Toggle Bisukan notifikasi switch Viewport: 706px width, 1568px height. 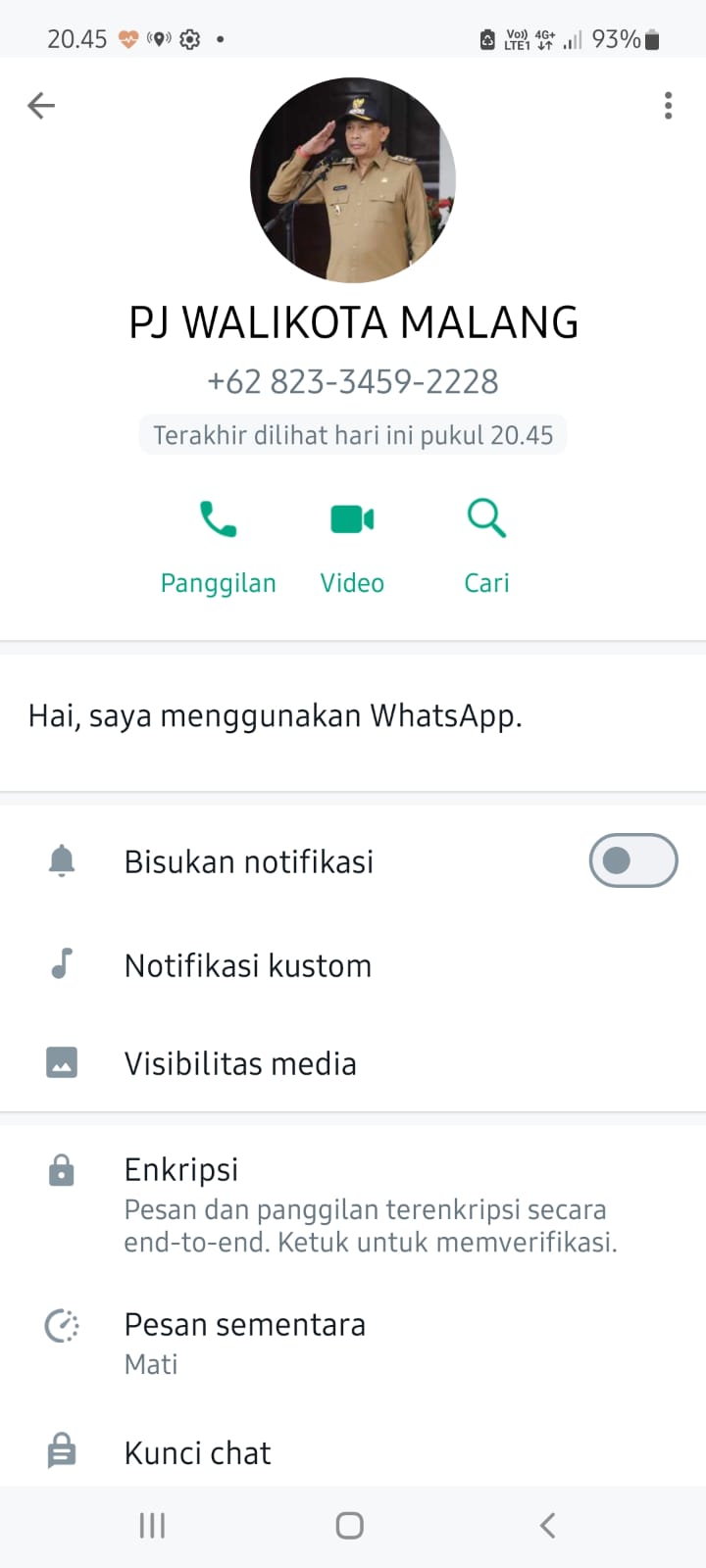click(632, 860)
